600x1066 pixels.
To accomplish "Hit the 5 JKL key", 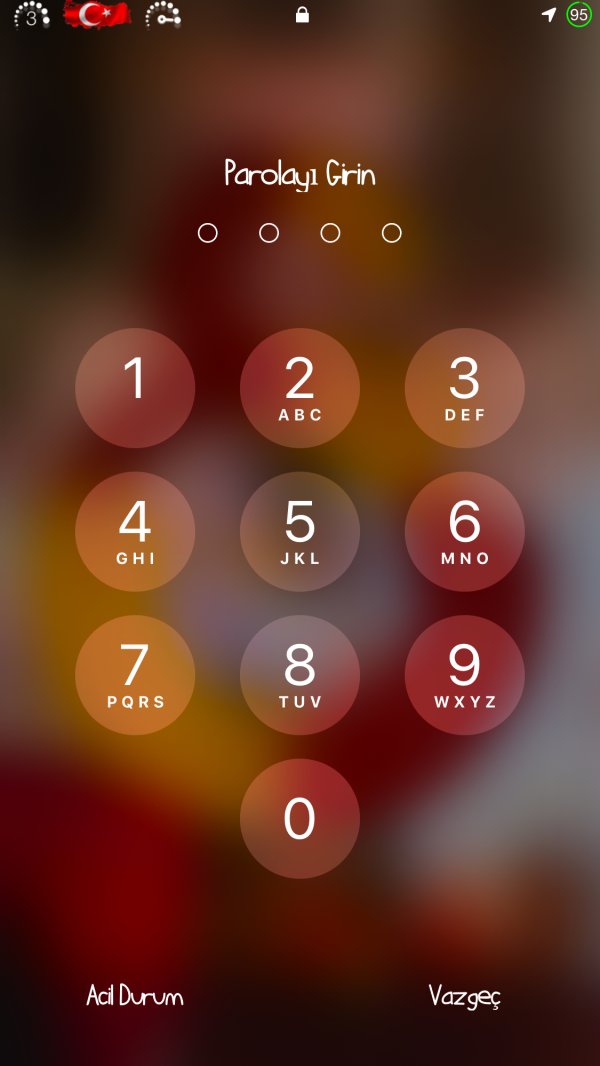I will coord(300,532).
